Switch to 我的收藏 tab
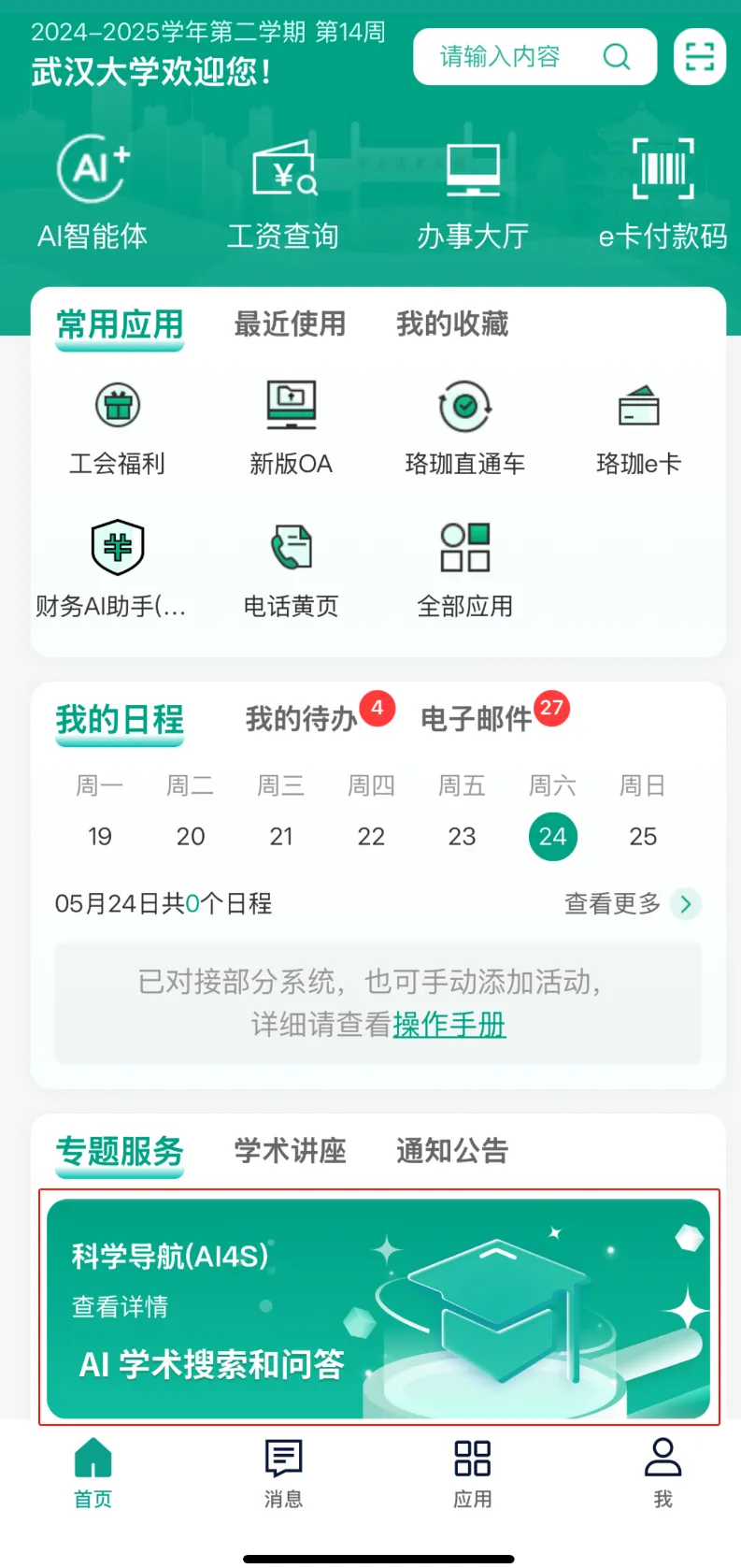Viewport: 741px width, 1568px height. 452,324
